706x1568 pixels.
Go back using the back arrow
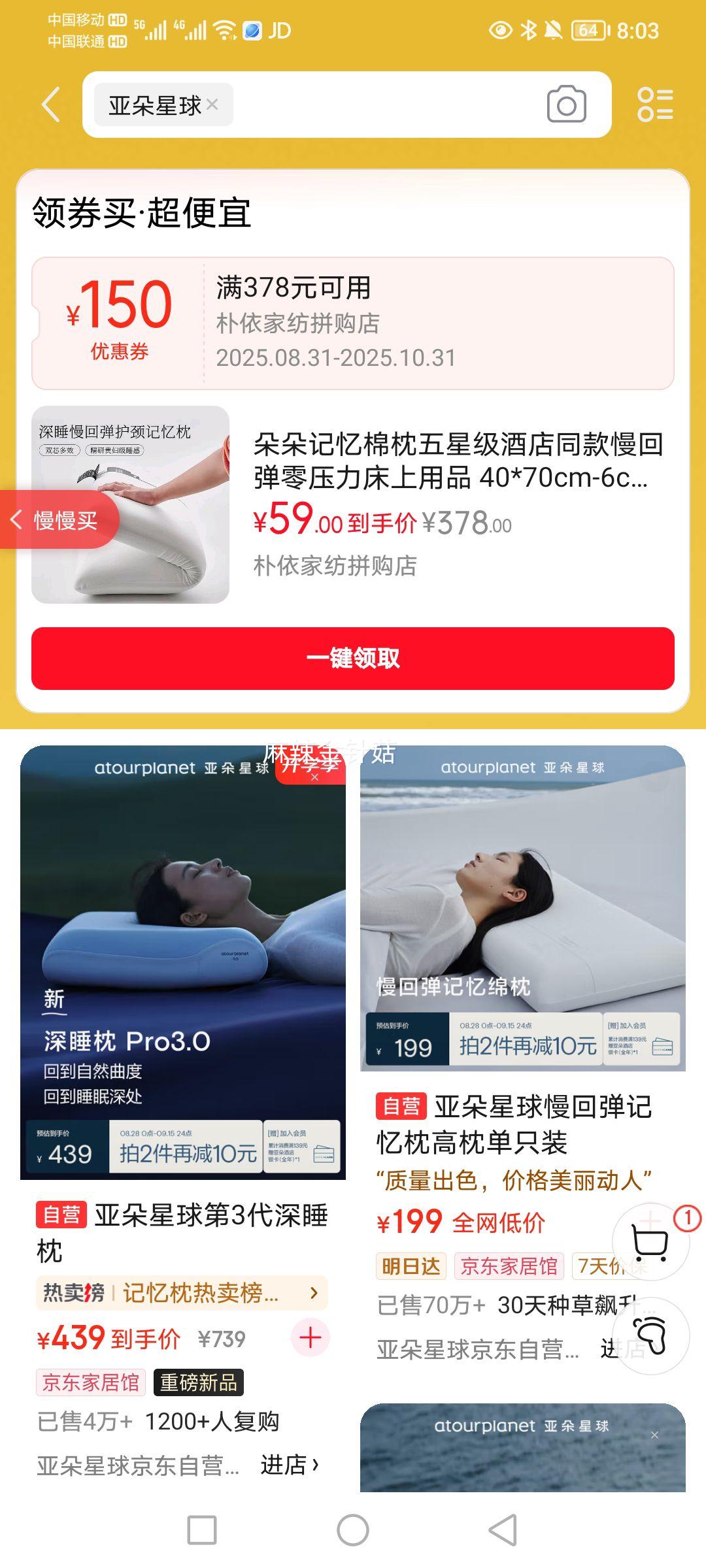[x=50, y=105]
